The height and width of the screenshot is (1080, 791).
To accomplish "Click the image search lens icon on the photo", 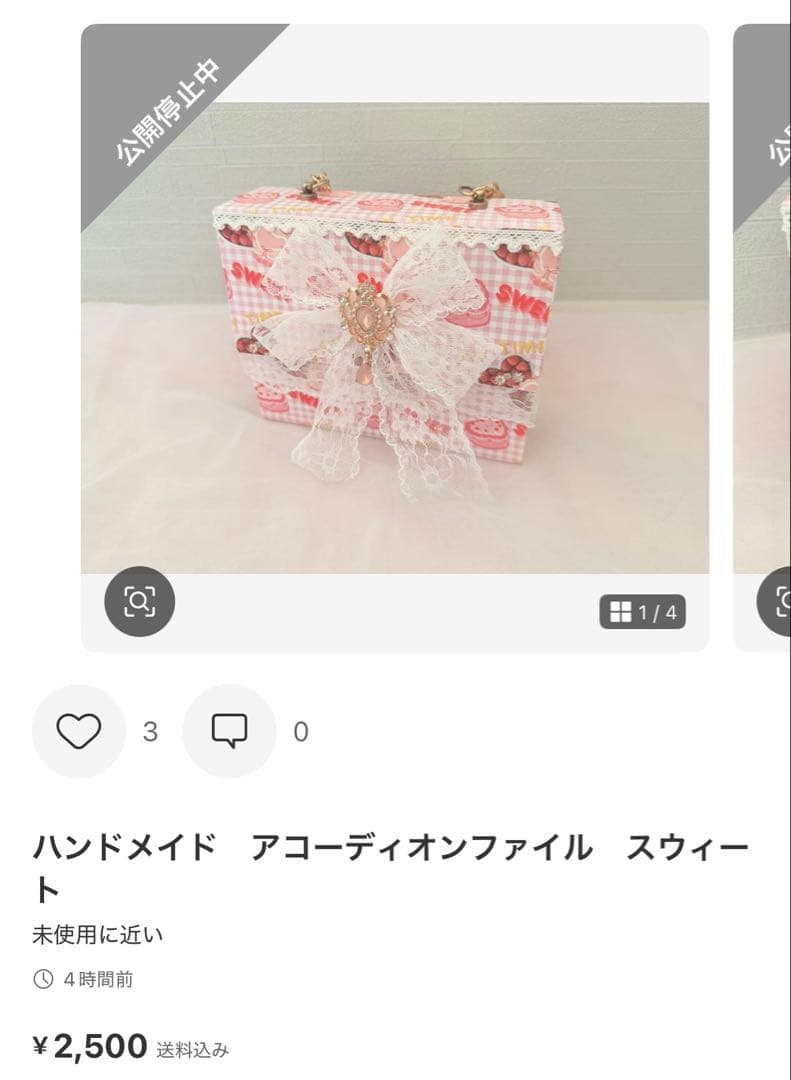I will click(x=140, y=601).
